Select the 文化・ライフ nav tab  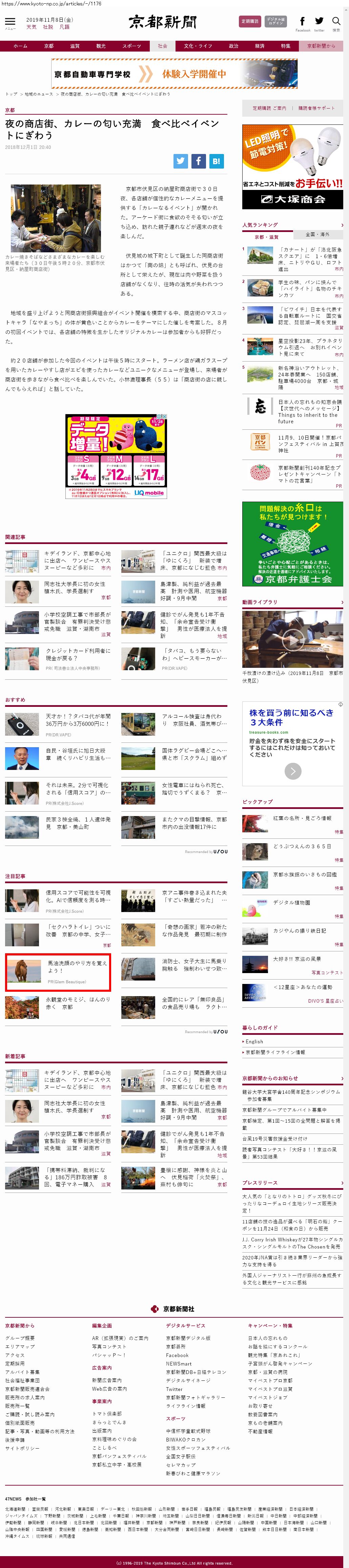pos(198,46)
